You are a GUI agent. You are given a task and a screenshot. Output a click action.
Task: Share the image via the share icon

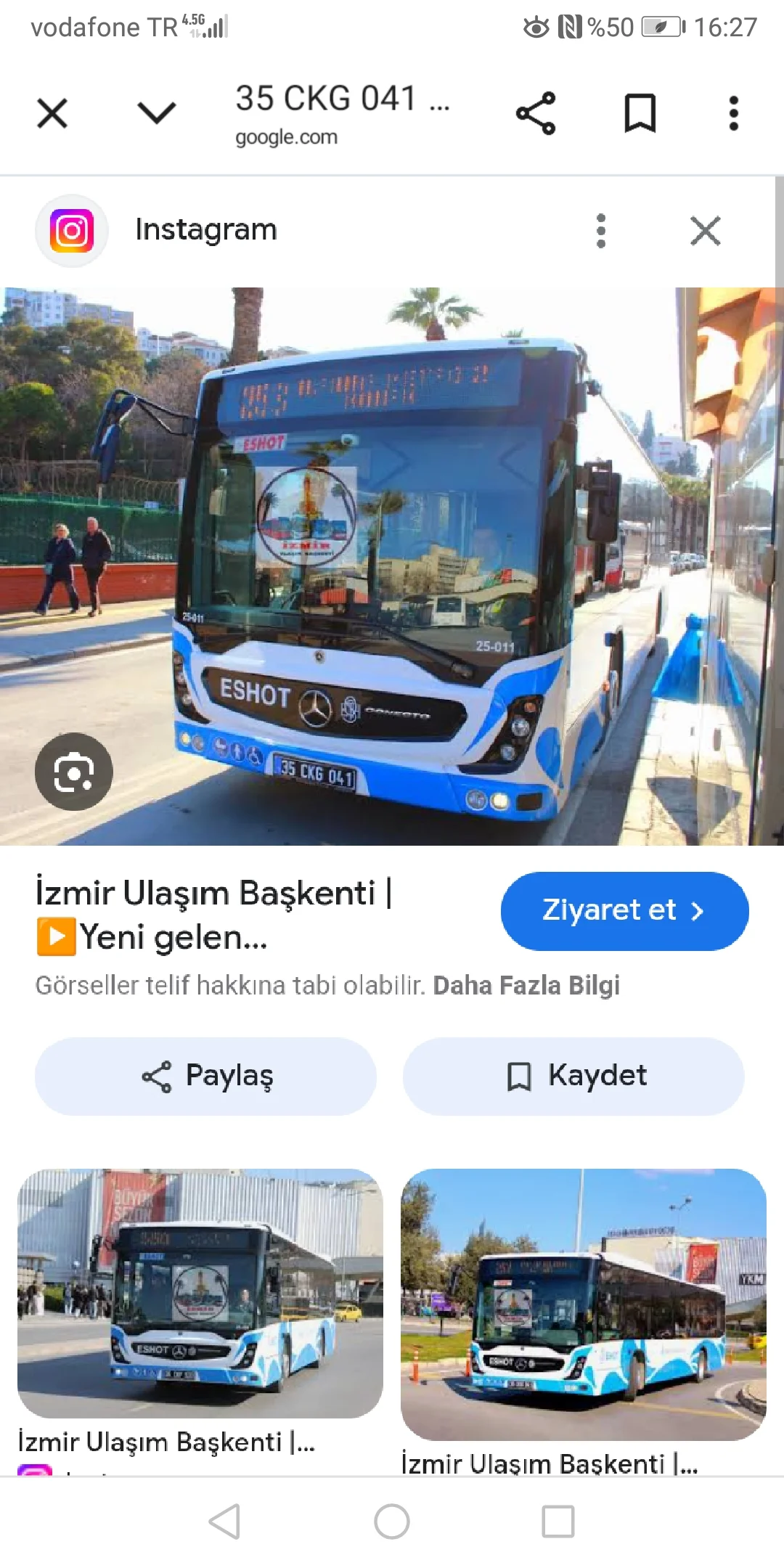coord(534,113)
